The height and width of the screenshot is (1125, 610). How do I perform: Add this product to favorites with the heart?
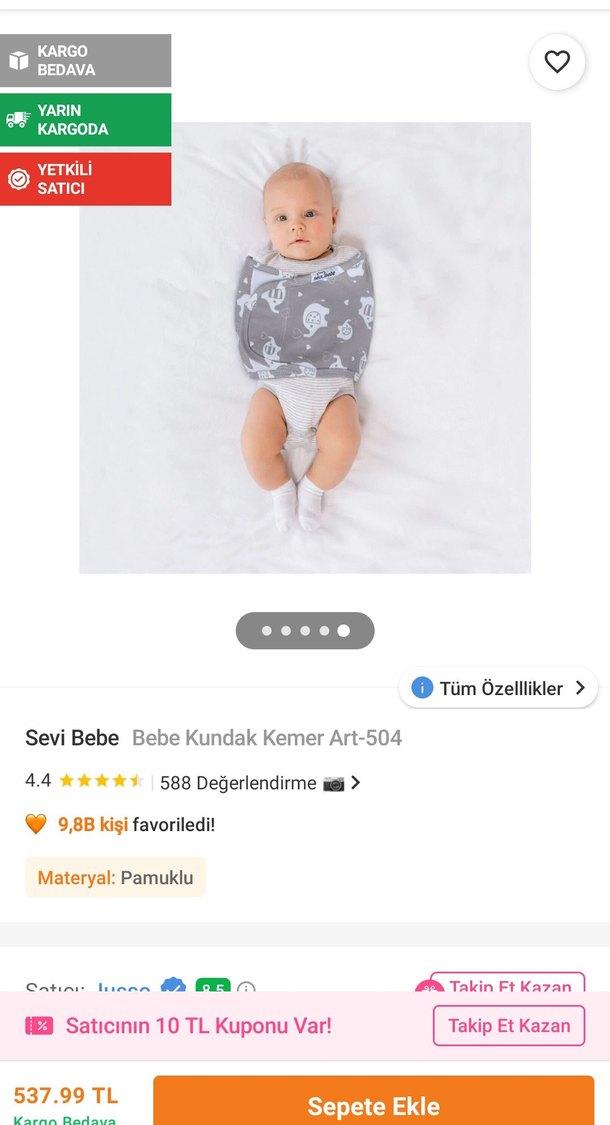click(x=557, y=62)
